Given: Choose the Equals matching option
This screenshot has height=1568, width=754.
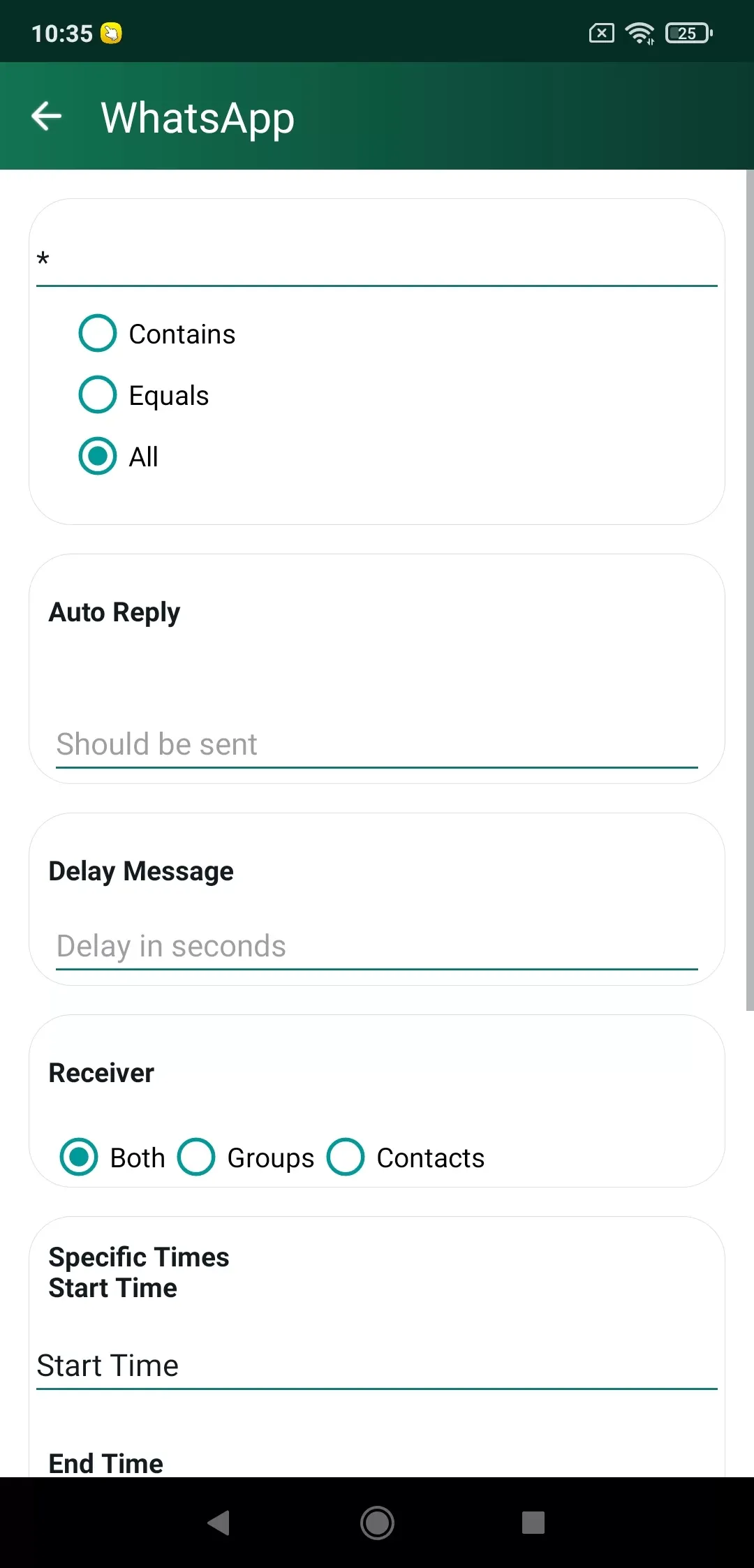Looking at the screenshot, I should [144, 395].
